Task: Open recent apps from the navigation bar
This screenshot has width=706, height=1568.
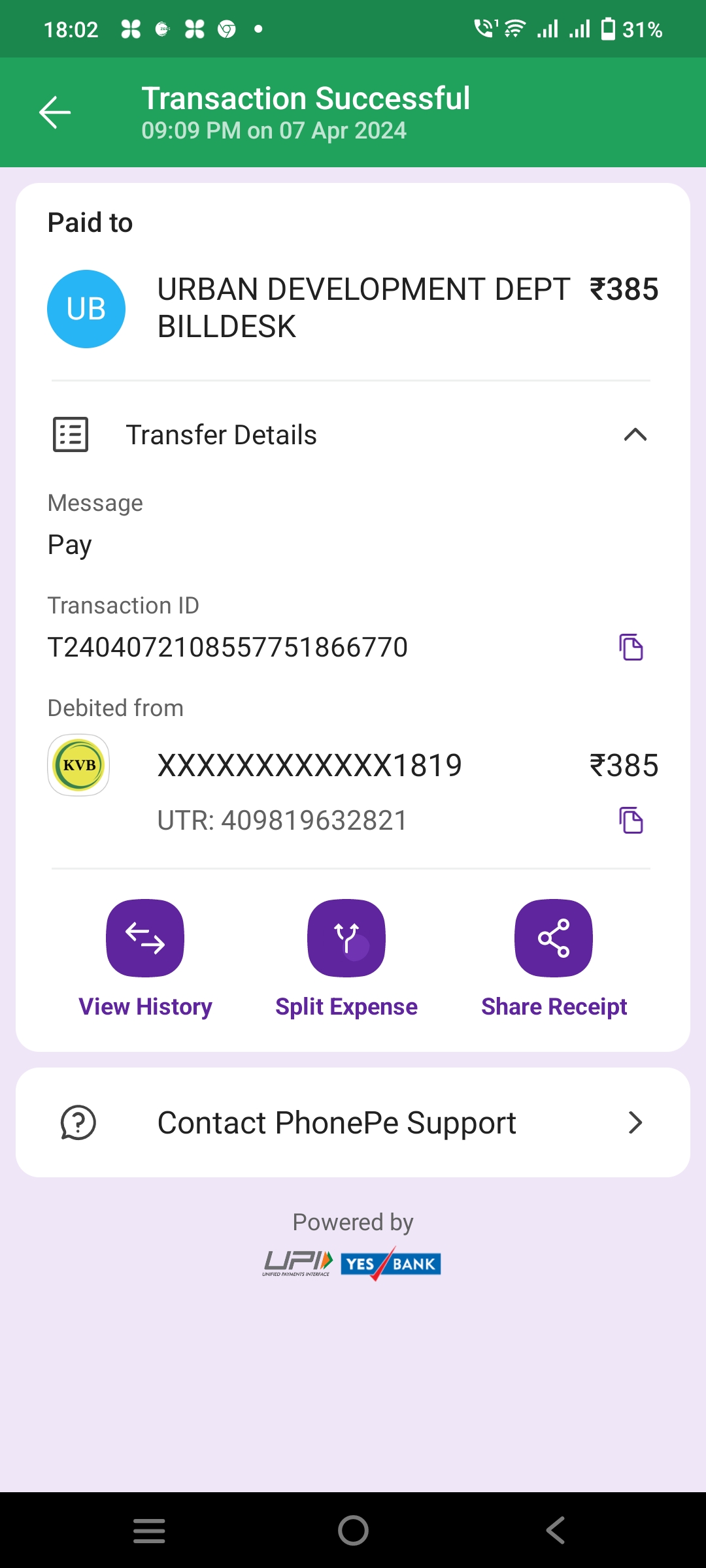Action: tap(149, 1530)
